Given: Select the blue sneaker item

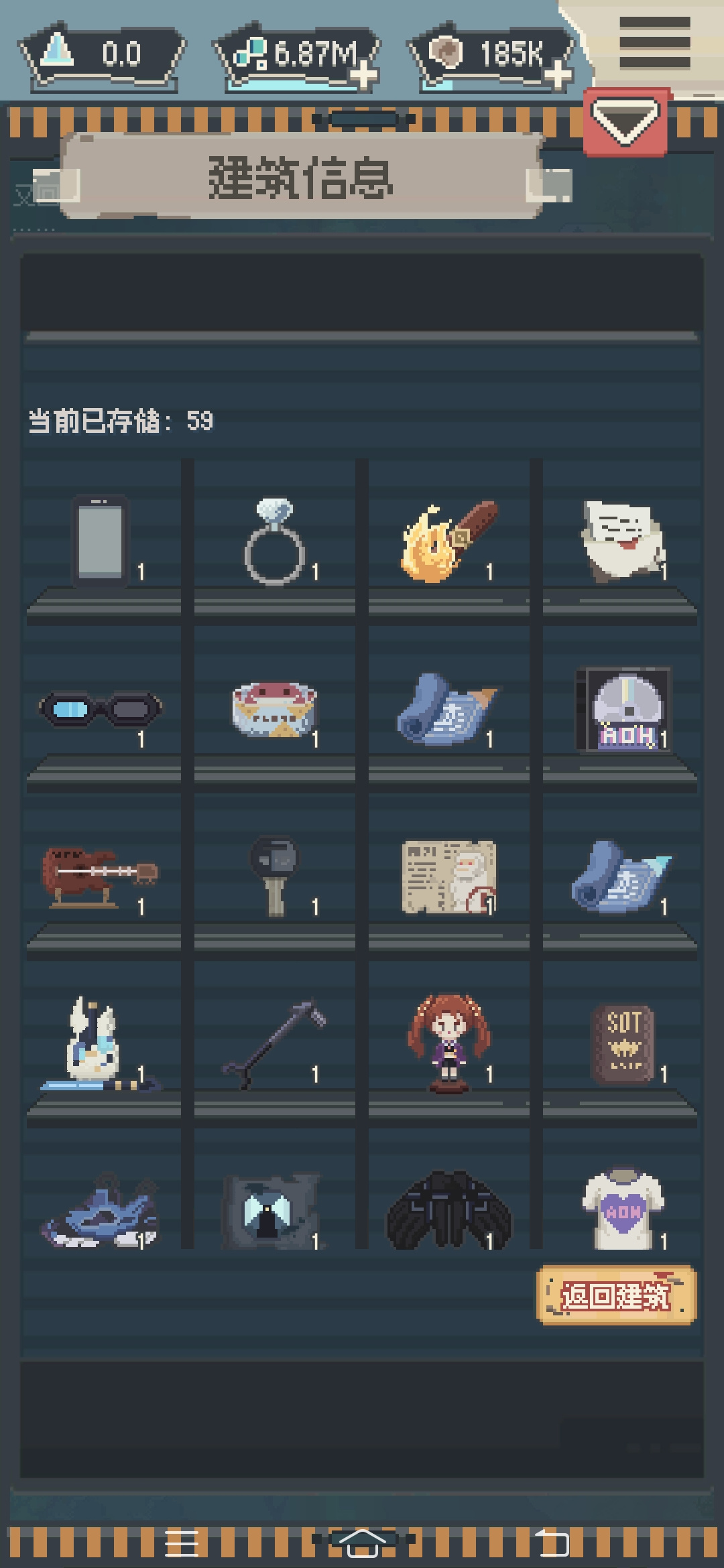Looking at the screenshot, I should [101, 1212].
